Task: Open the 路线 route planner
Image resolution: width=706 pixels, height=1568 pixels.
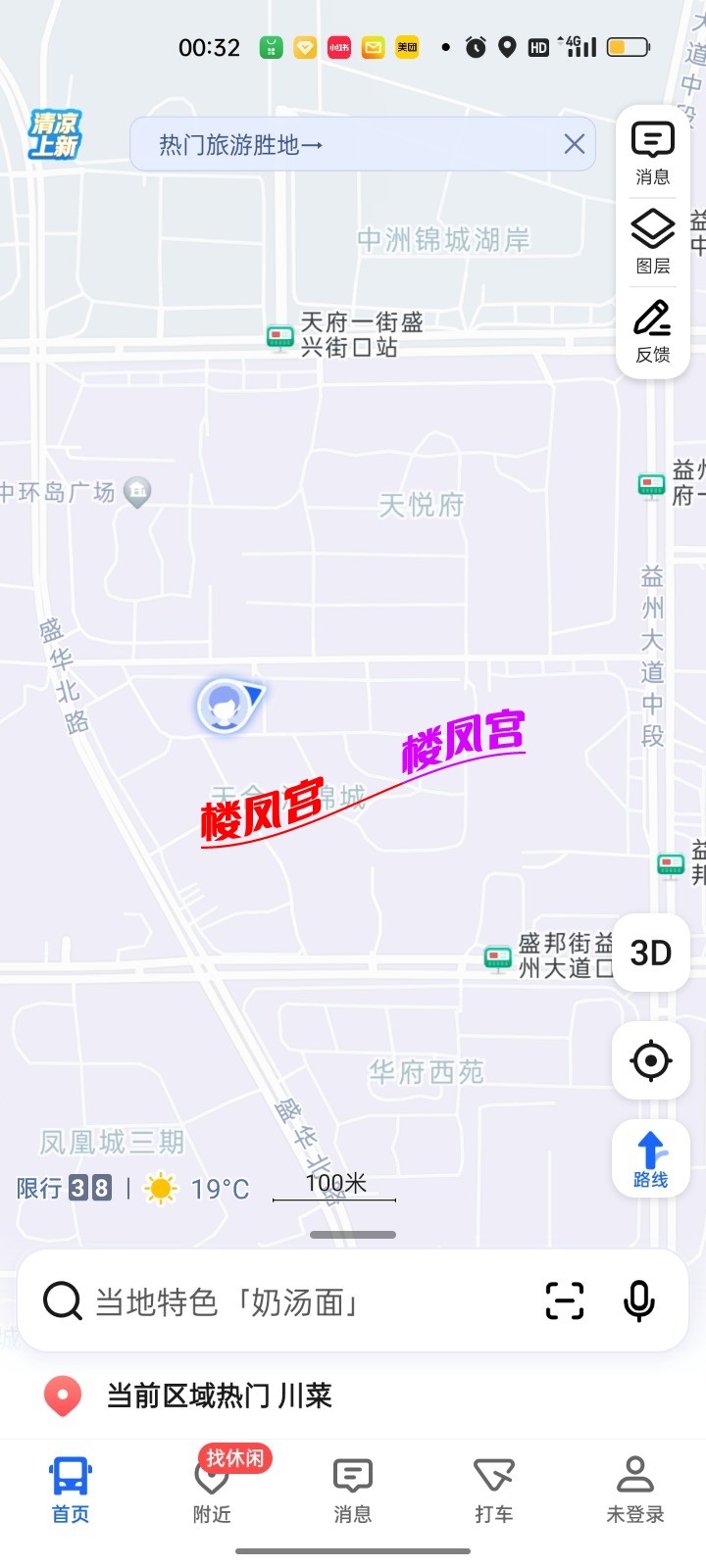Action: click(x=651, y=1159)
